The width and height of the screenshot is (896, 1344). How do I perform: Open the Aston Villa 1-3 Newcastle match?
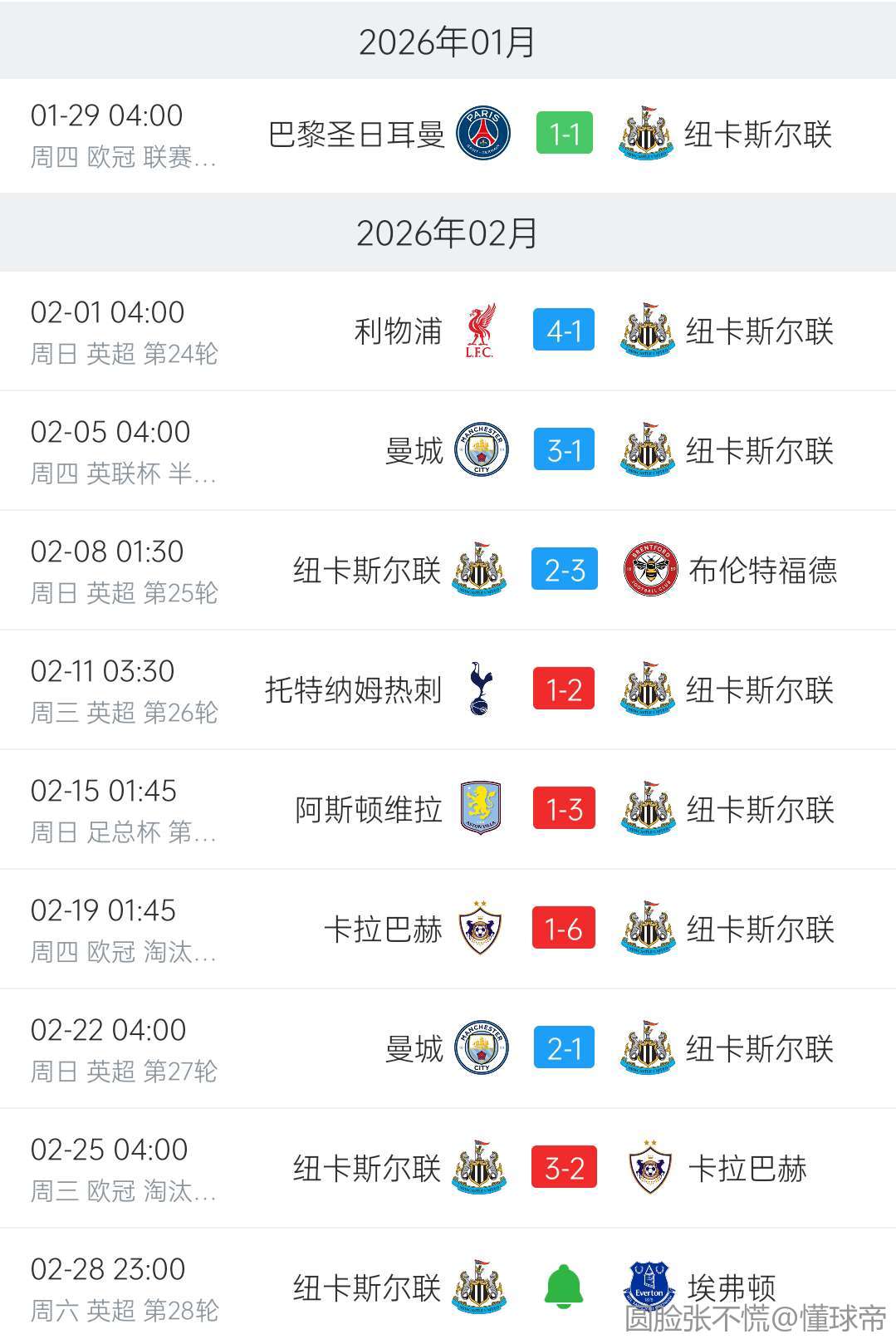click(564, 810)
